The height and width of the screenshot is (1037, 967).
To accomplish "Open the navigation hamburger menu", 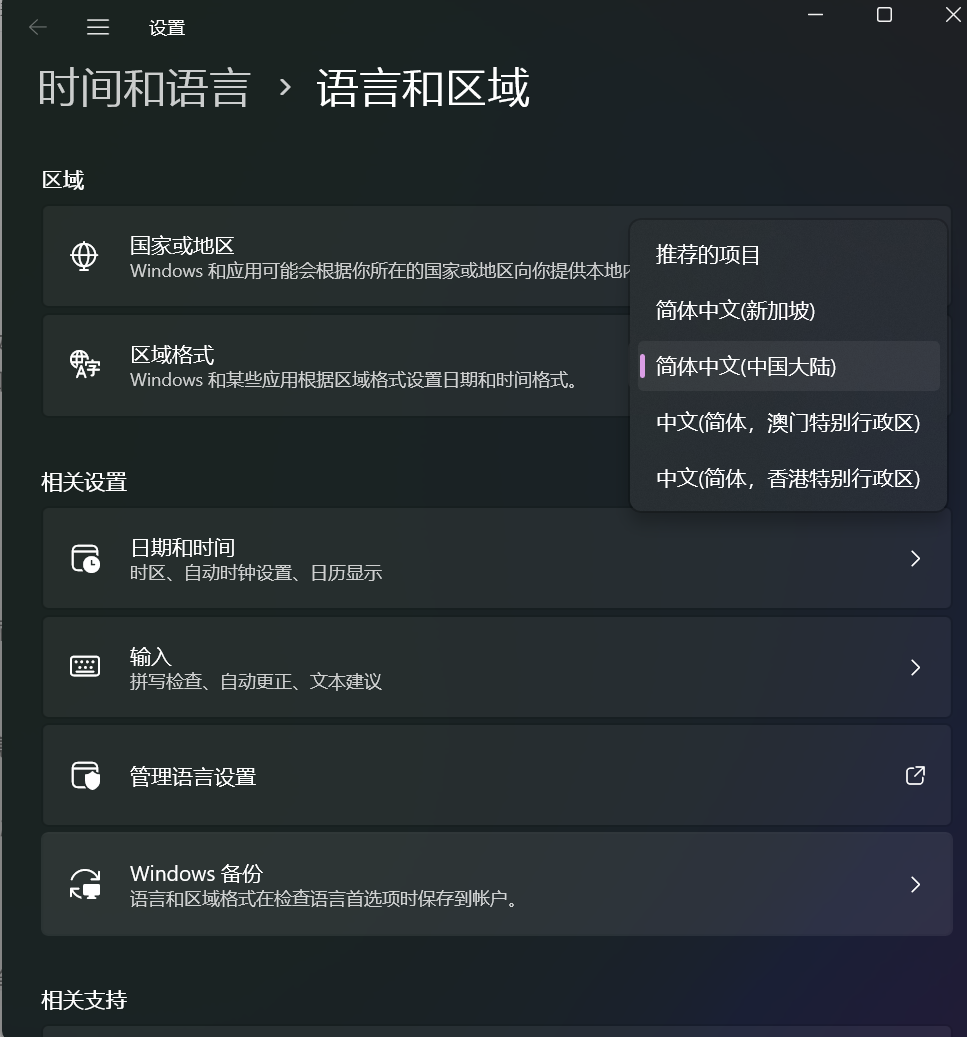I will point(98,27).
